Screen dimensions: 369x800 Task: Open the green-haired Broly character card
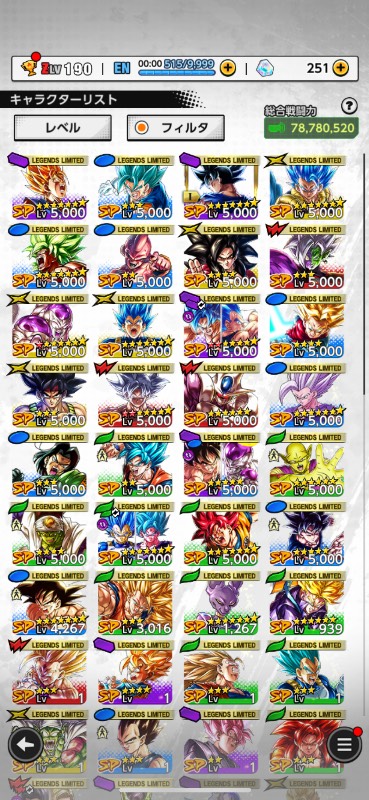tap(48, 257)
